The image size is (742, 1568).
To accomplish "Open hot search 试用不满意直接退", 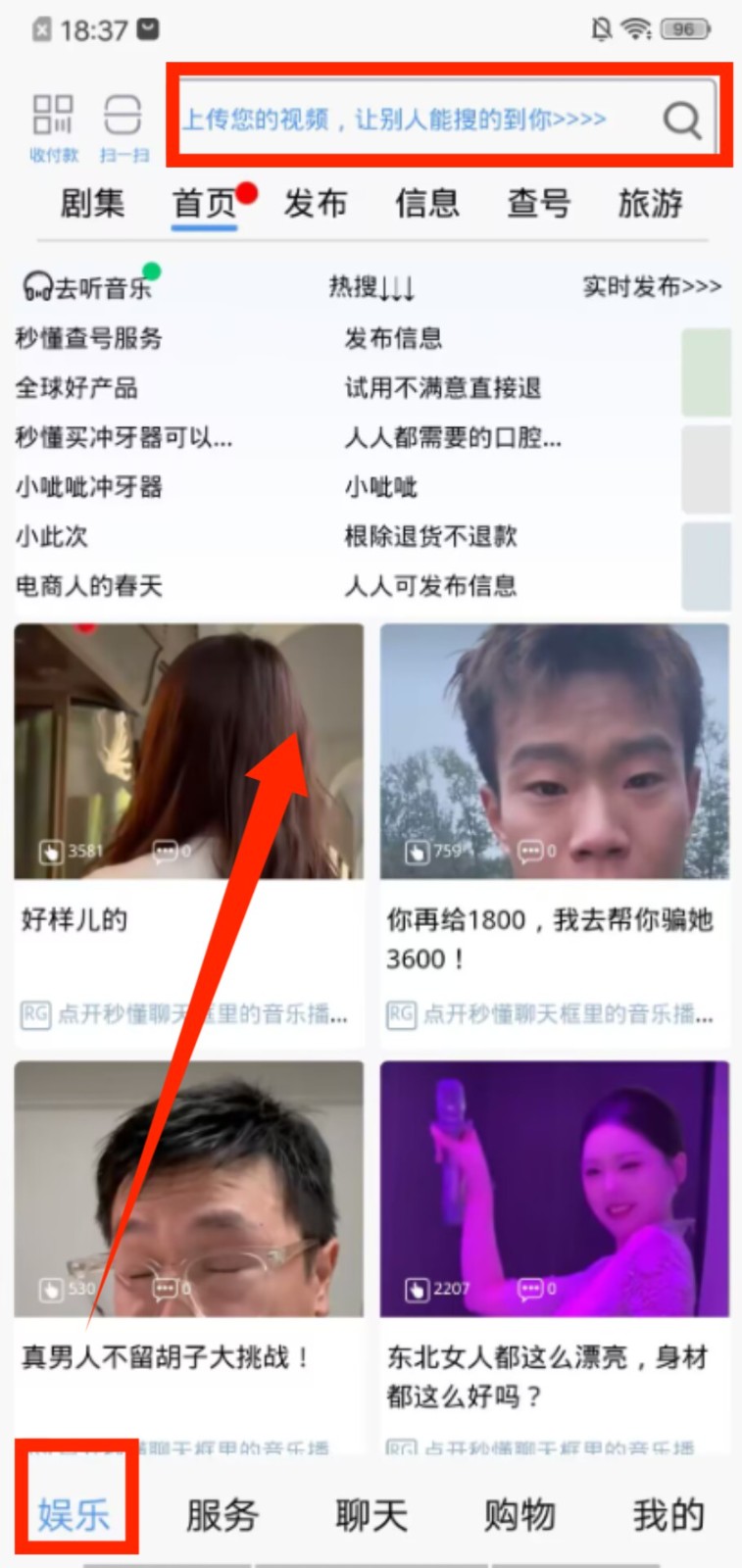I will [x=443, y=387].
